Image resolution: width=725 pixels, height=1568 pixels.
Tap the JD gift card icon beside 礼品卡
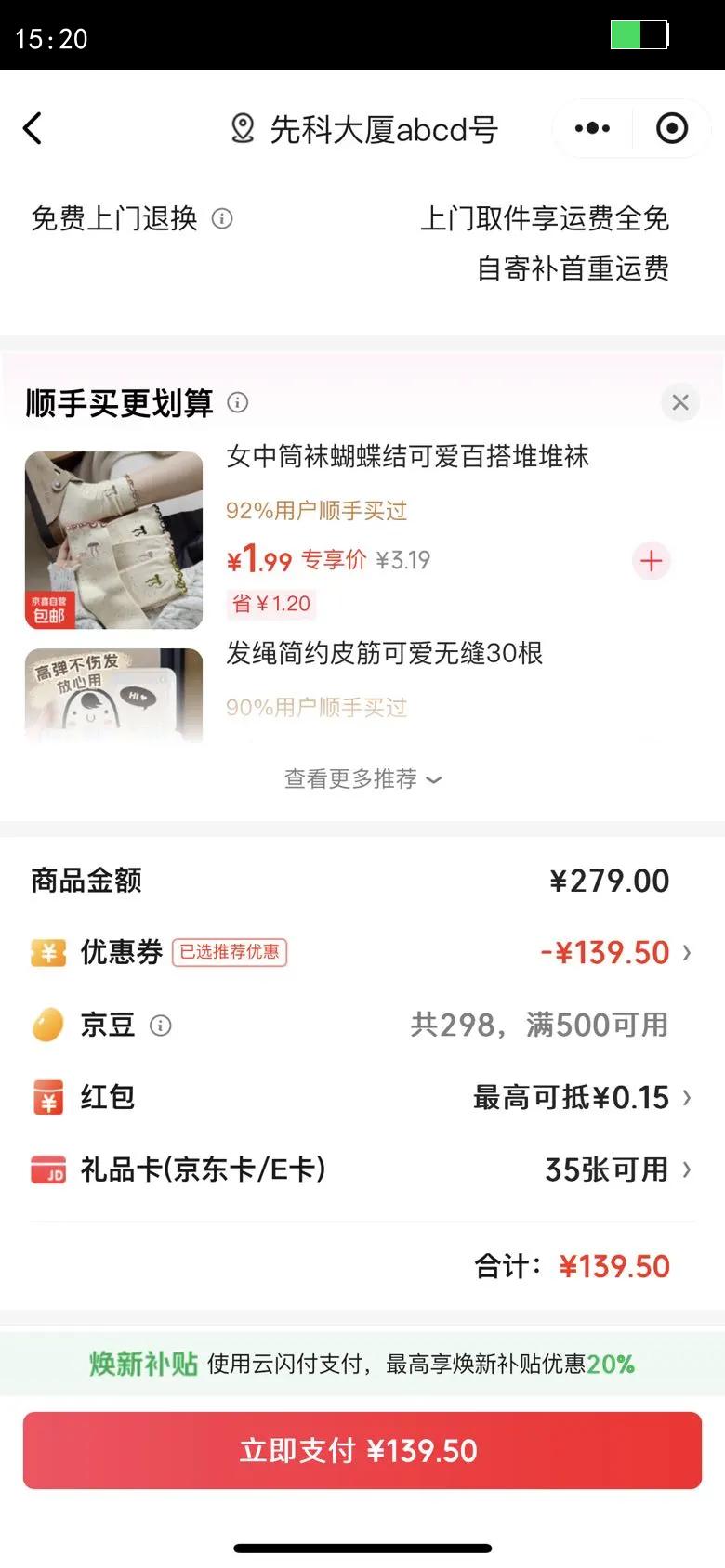point(48,1169)
